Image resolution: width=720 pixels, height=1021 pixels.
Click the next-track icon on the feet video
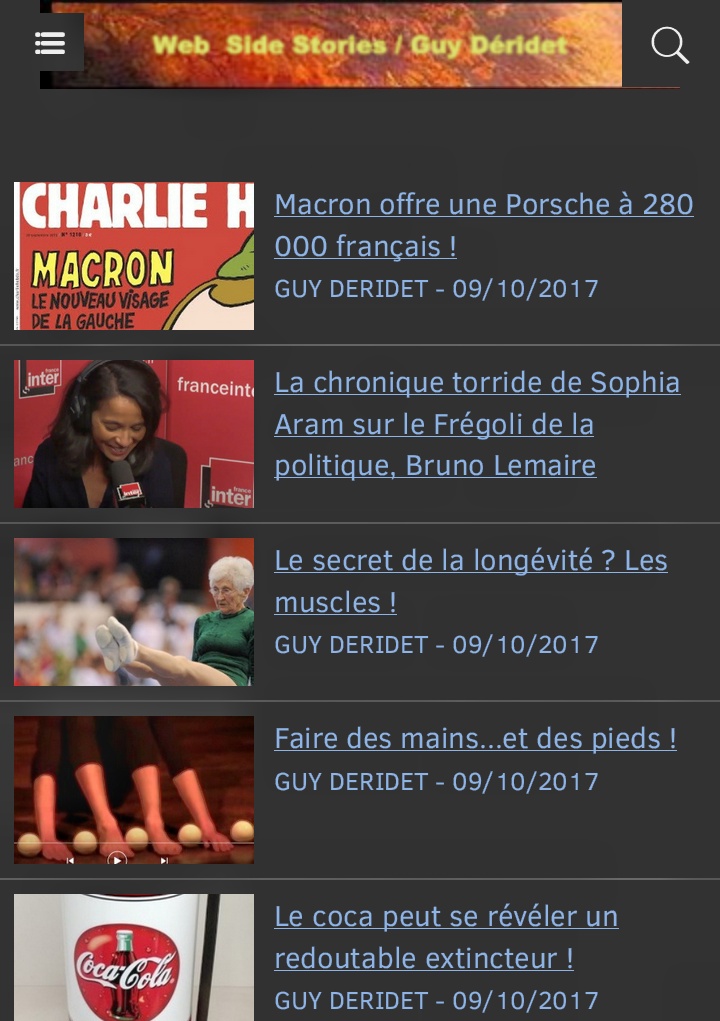pos(163,859)
